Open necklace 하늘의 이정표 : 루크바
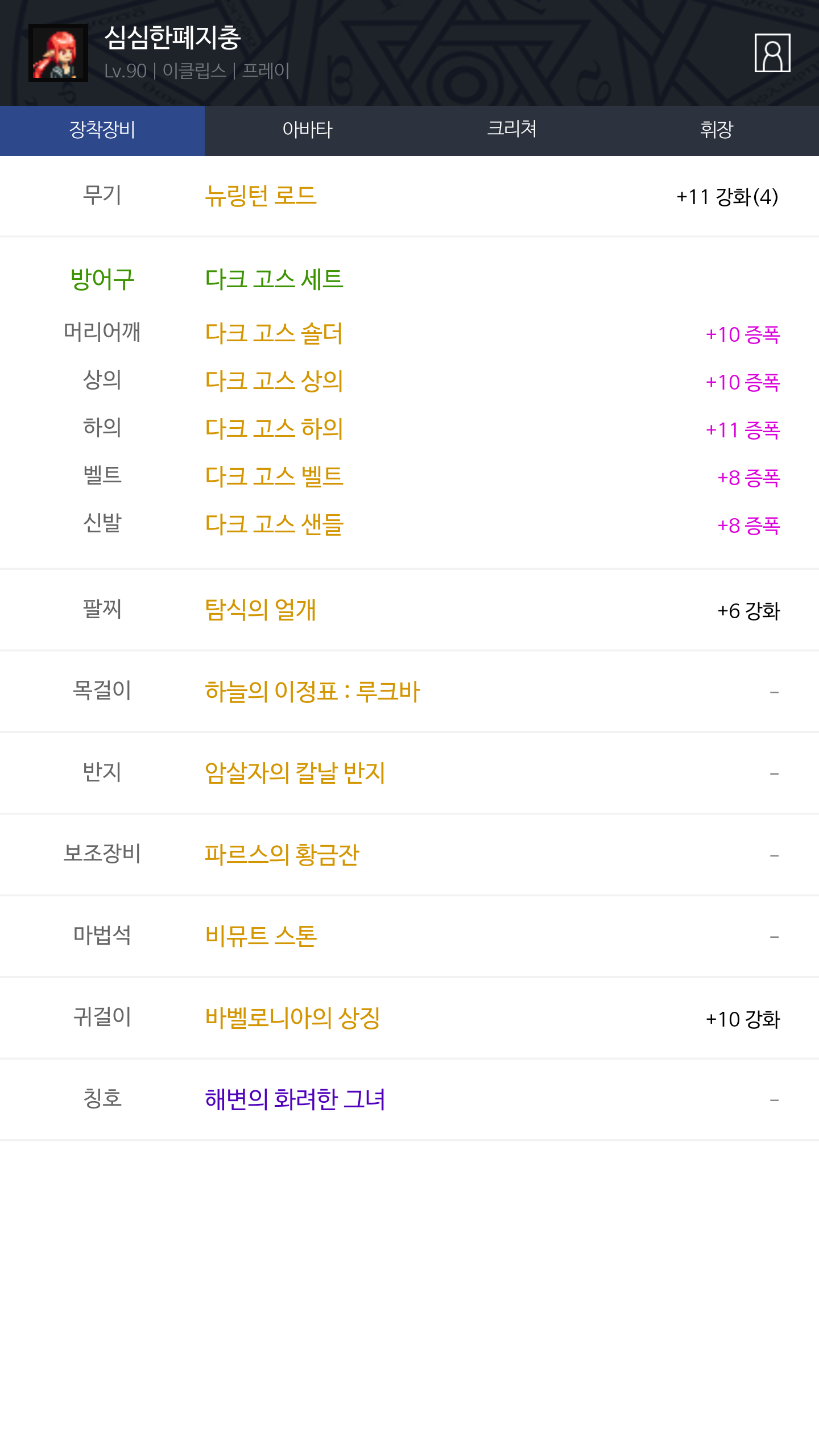This screenshot has height=1456, width=819. point(312,692)
